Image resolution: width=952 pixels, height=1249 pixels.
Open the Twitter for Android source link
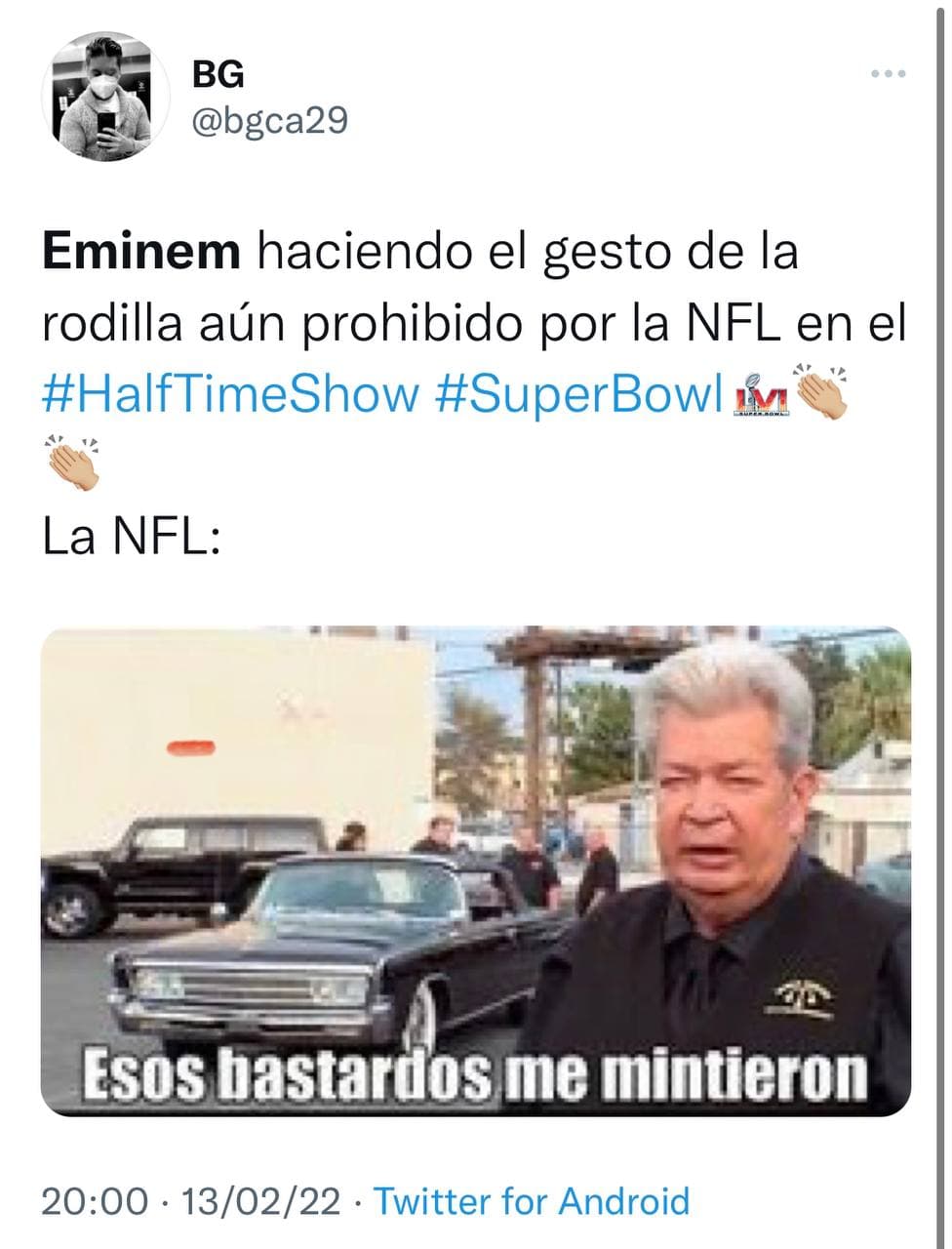click(x=532, y=1200)
